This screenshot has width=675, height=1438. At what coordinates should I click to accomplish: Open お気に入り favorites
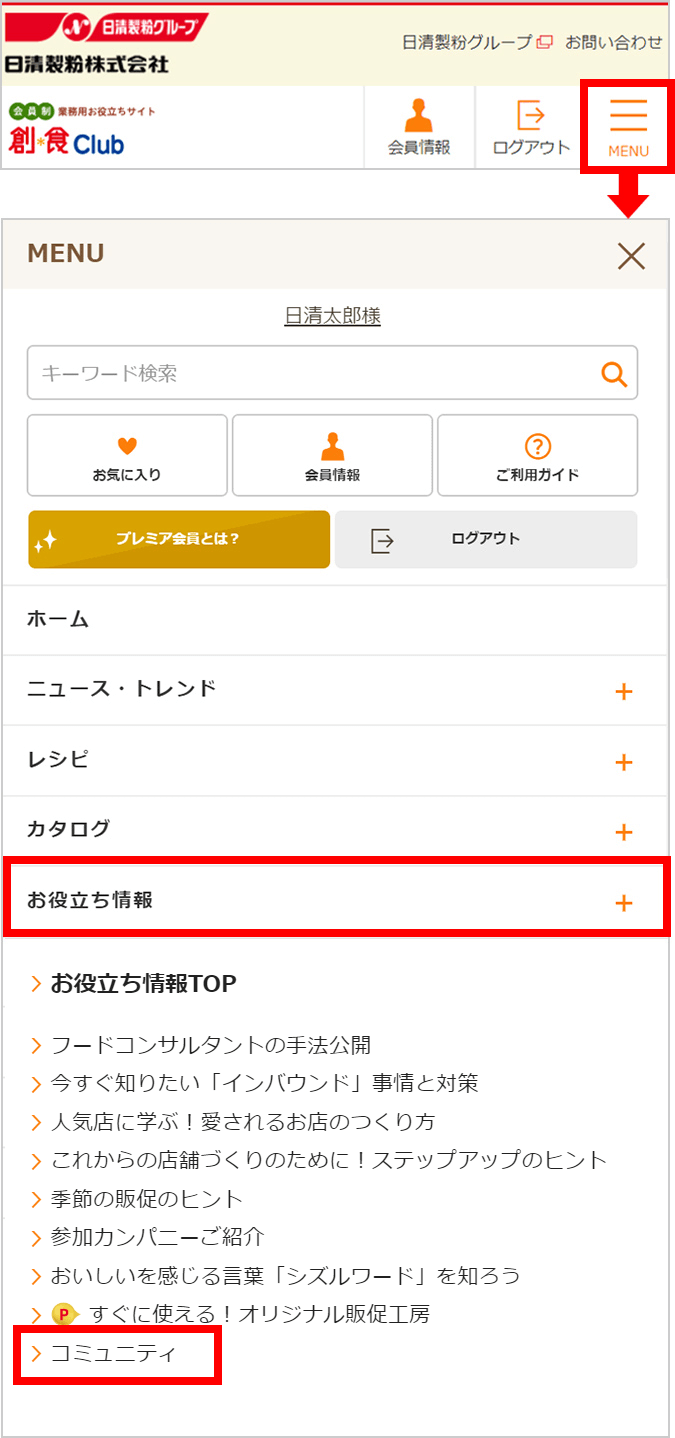127,456
